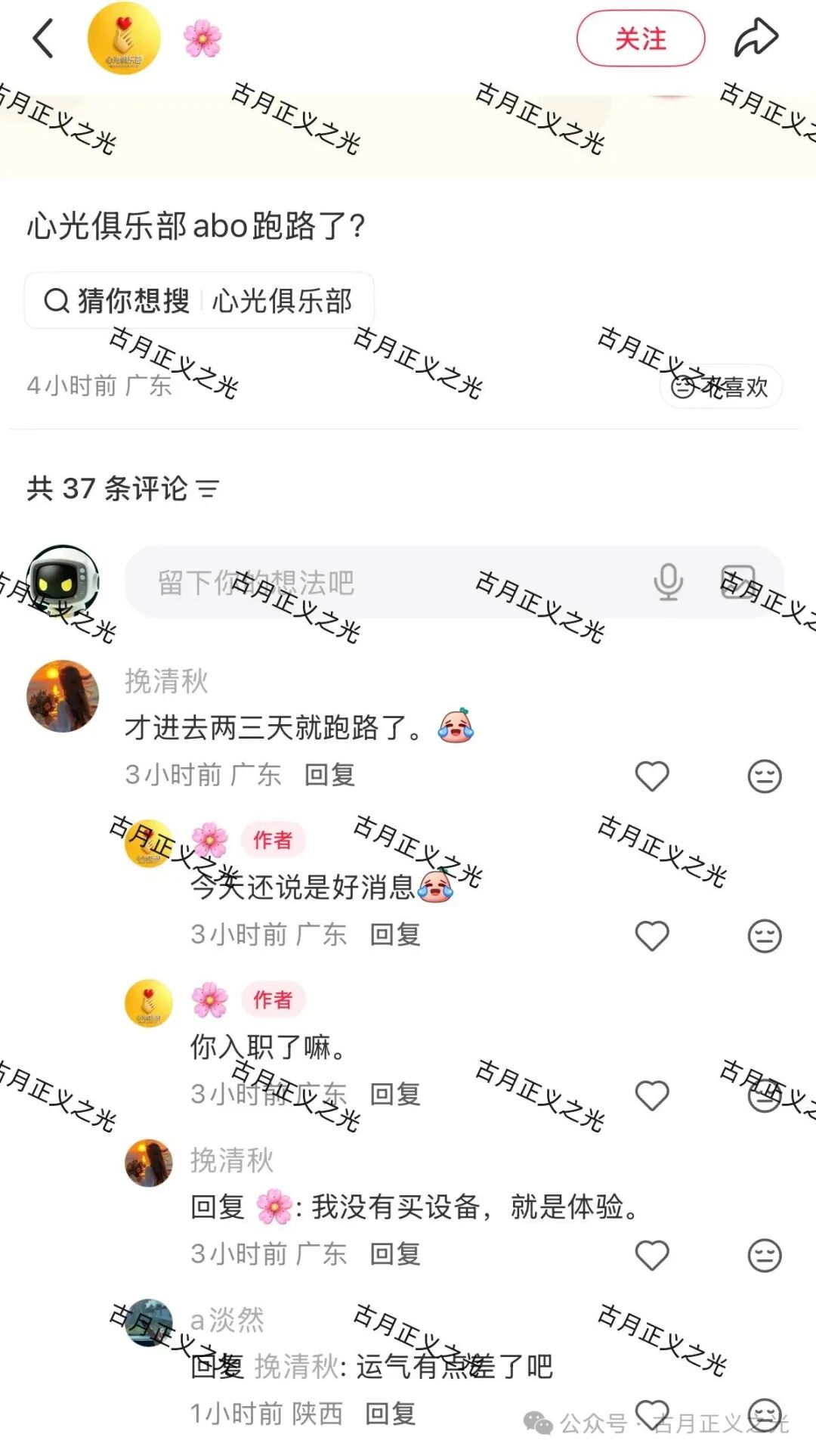Viewport: 816px width, 1456px height.
Task: Attach an image to the comment
Action: click(737, 582)
